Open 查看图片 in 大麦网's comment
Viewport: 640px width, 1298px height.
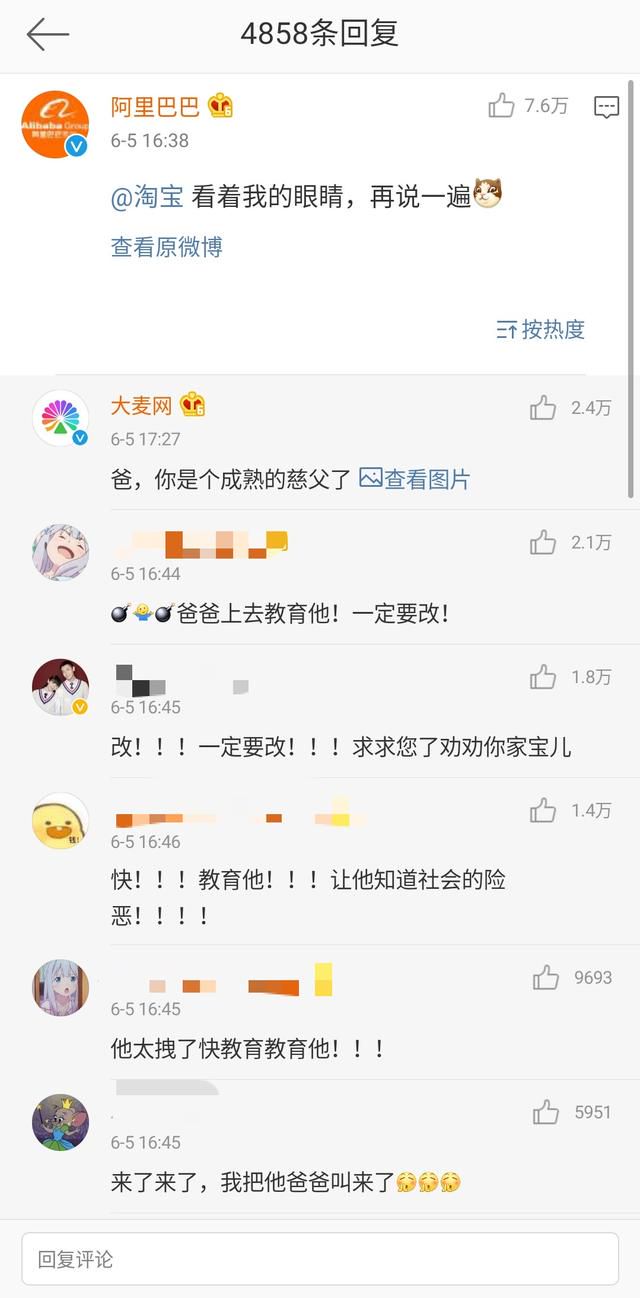click(414, 479)
